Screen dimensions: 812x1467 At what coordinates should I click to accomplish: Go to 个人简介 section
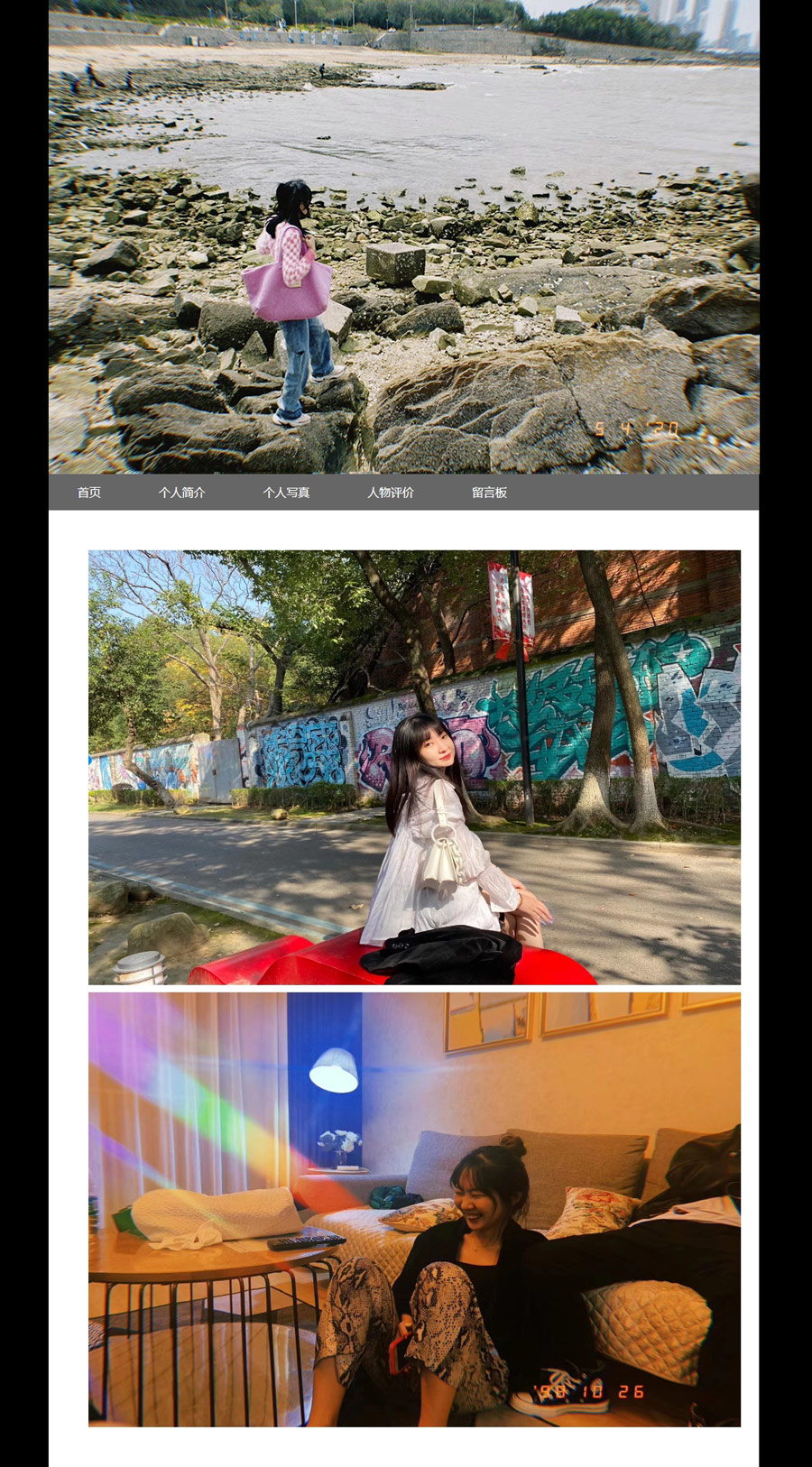(x=181, y=493)
